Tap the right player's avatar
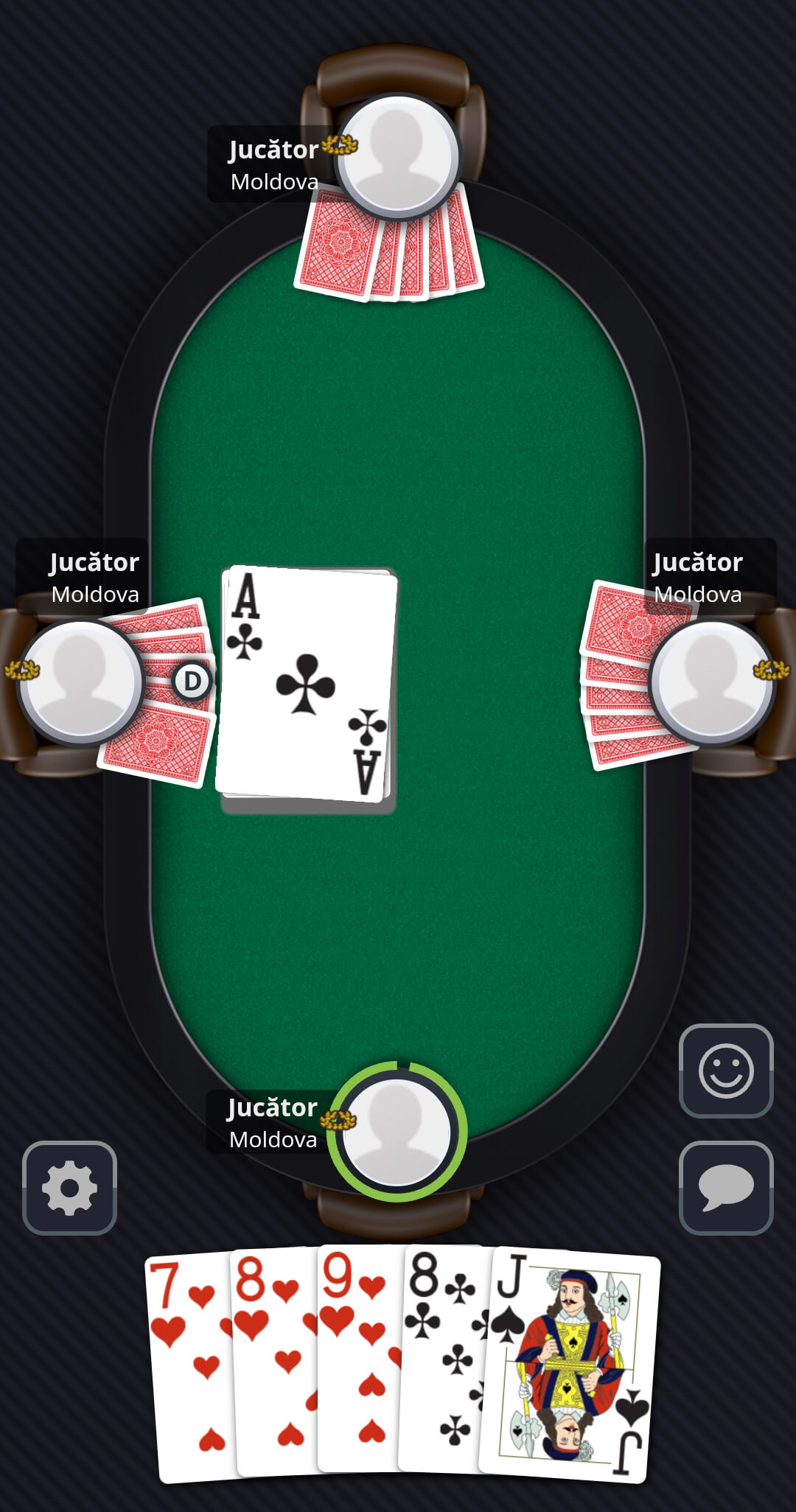This screenshot has height=1512, width=796. tap(712, 682)
